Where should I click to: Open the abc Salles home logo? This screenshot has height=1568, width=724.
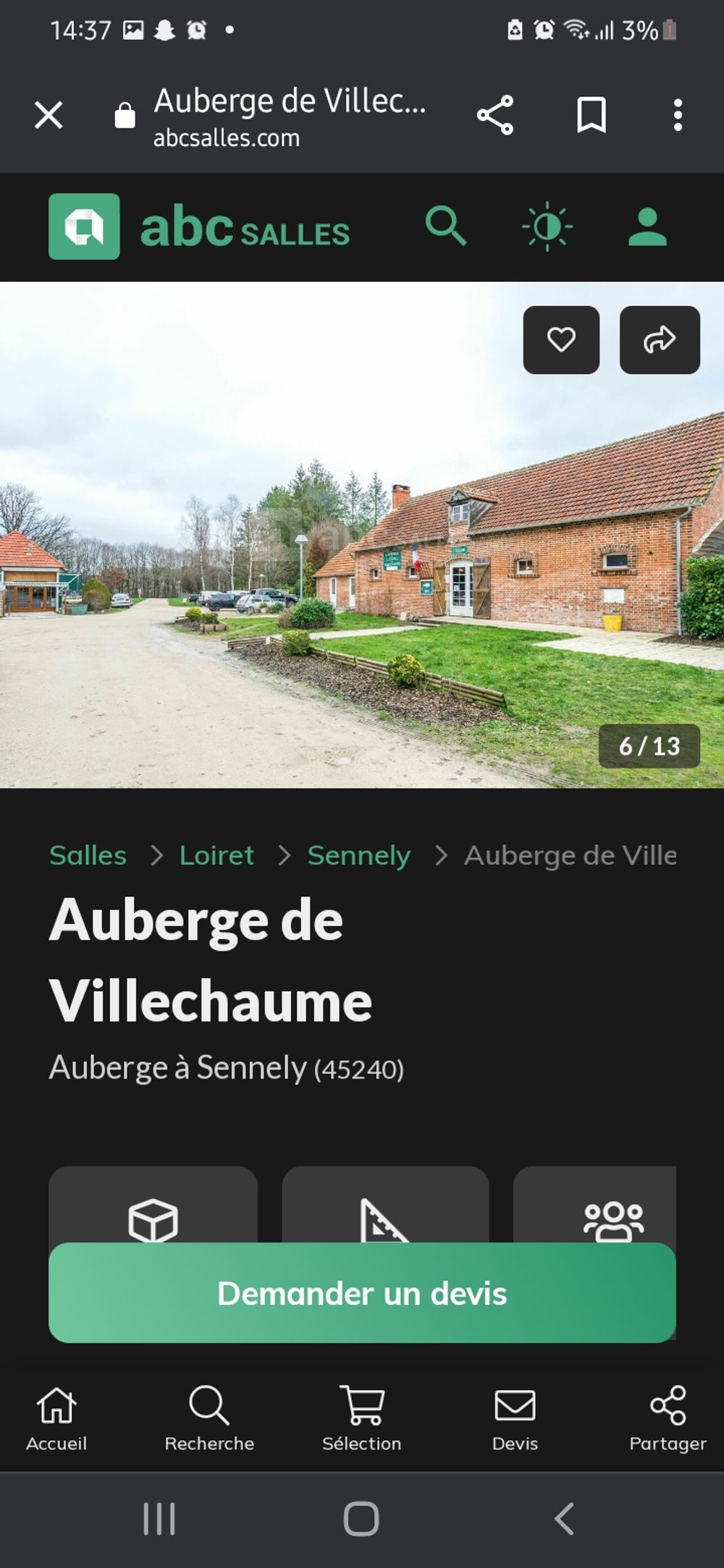(x=199, y=226)
